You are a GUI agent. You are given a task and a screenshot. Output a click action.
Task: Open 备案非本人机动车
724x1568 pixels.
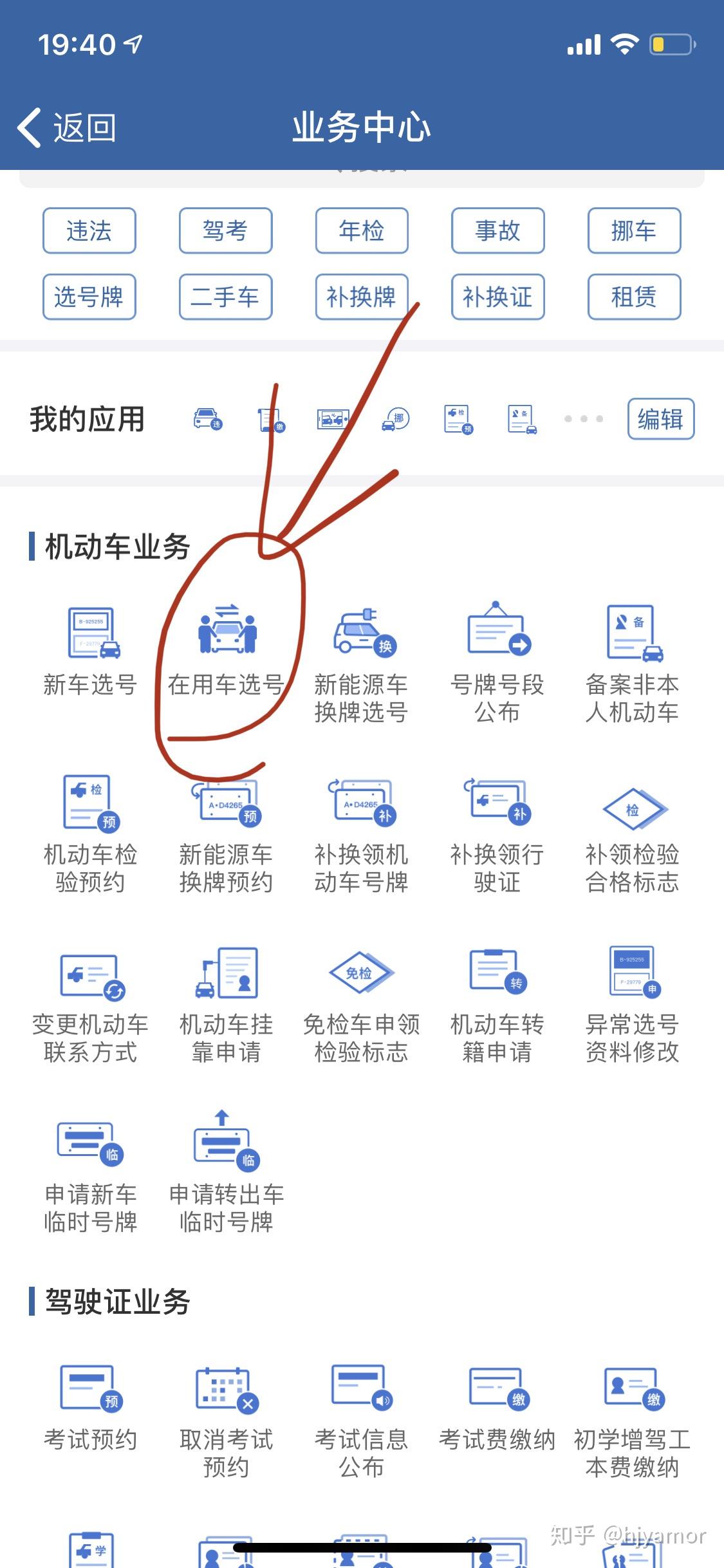point(633,663)
